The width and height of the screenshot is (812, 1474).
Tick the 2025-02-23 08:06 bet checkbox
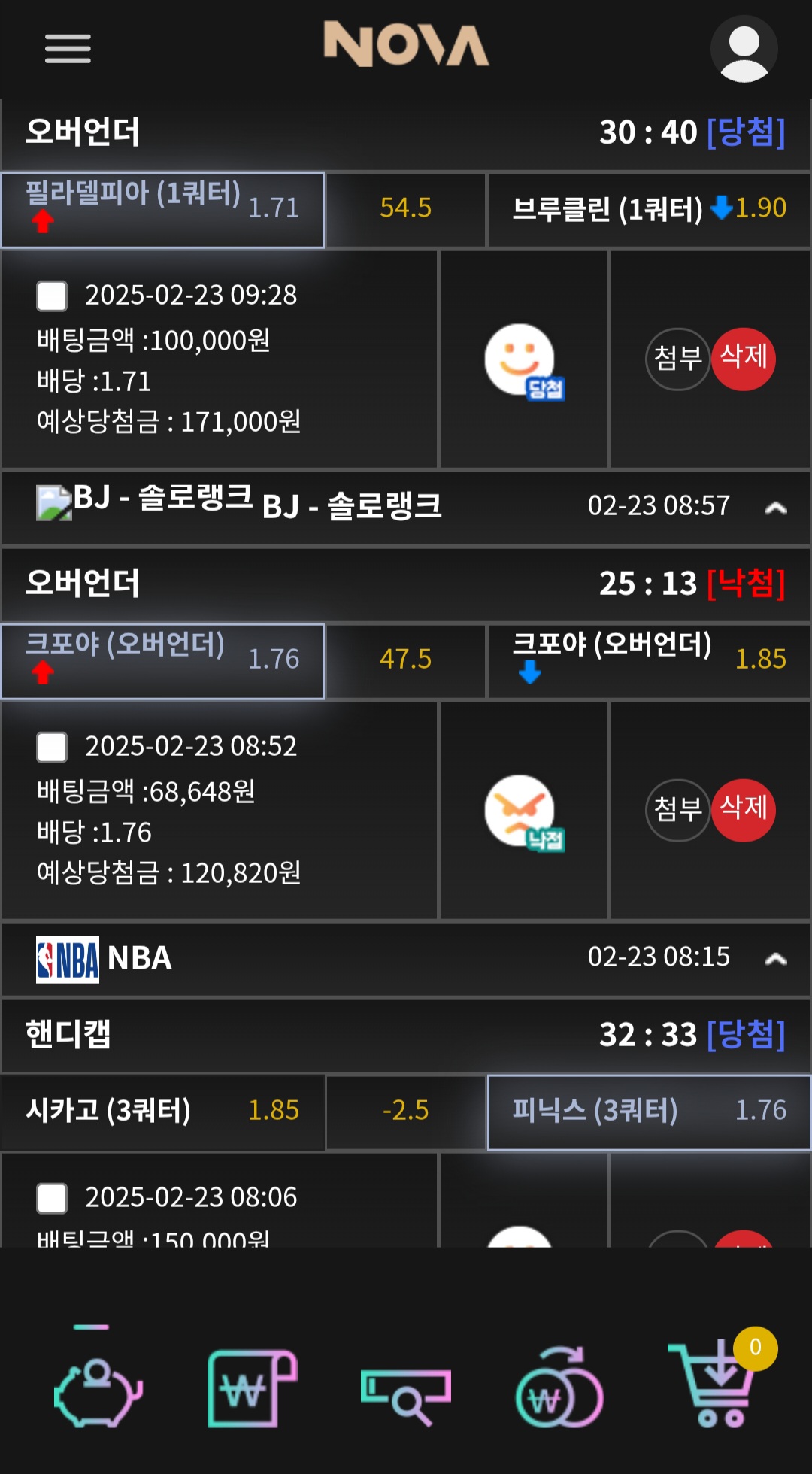coord(52,1198)
